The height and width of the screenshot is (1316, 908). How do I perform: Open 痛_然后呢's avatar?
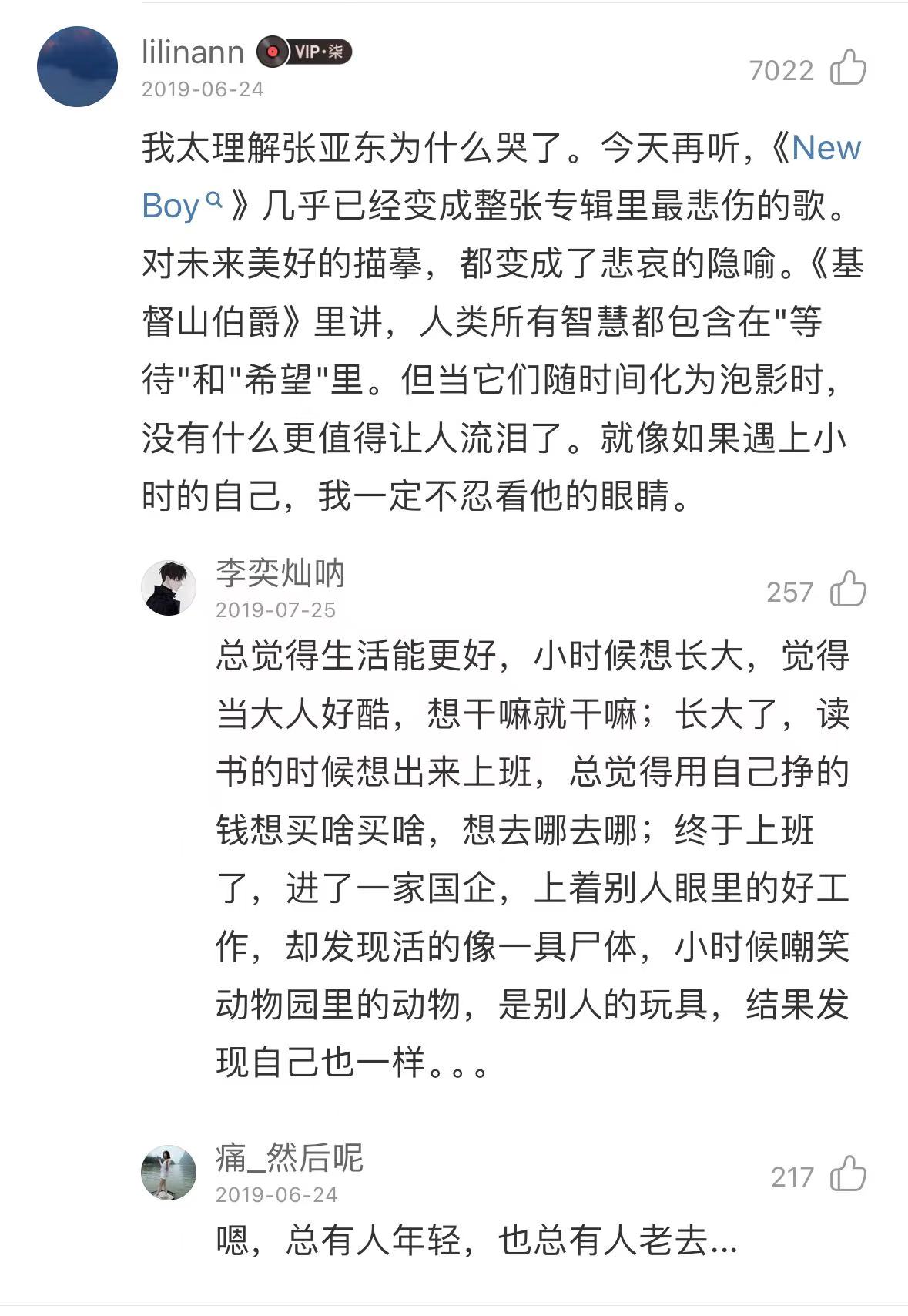[x=168, y=1172]
